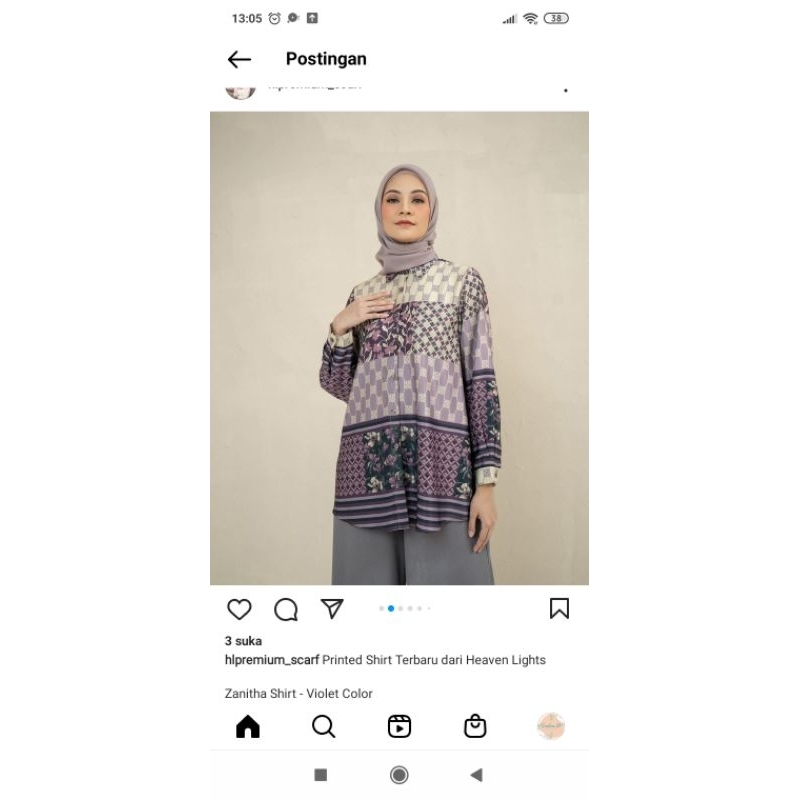This screenshot has height=800, width=800.
Task: Switch to the Search tab
Action: (323, 727)
